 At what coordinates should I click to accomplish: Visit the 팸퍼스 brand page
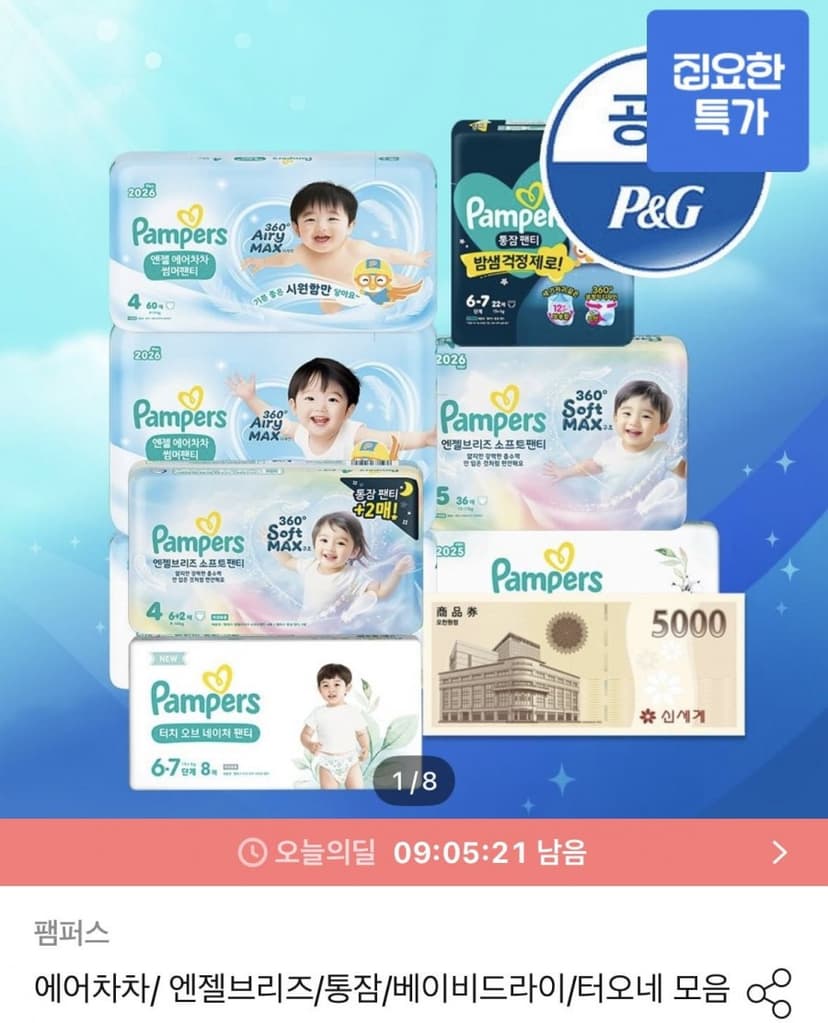point(71,932)
